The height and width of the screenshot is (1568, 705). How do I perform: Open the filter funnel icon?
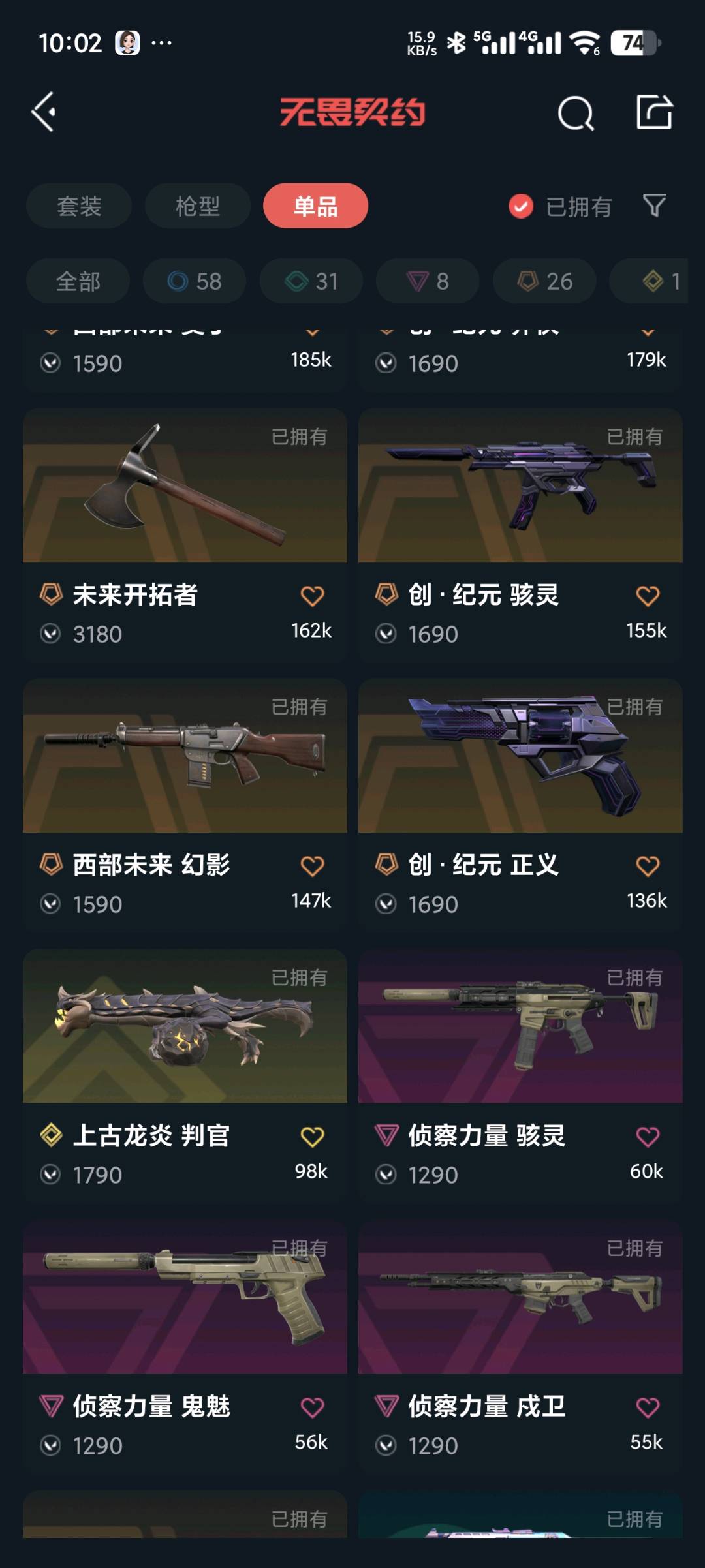click(654, 206)
